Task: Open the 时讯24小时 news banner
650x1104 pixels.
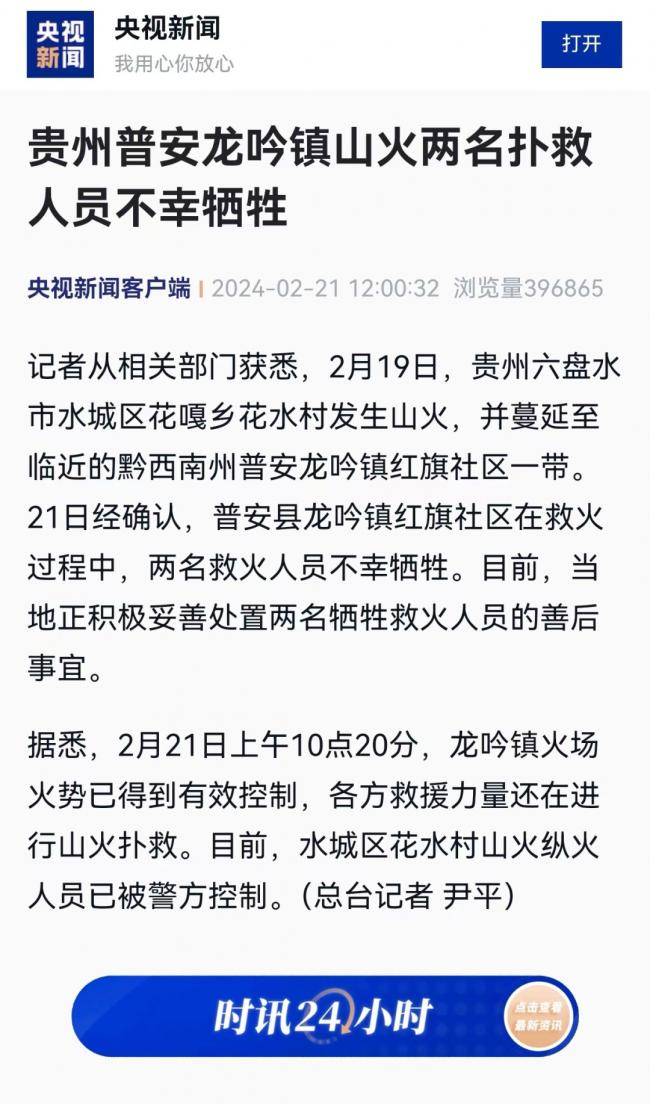Action: pos(324,1016)
